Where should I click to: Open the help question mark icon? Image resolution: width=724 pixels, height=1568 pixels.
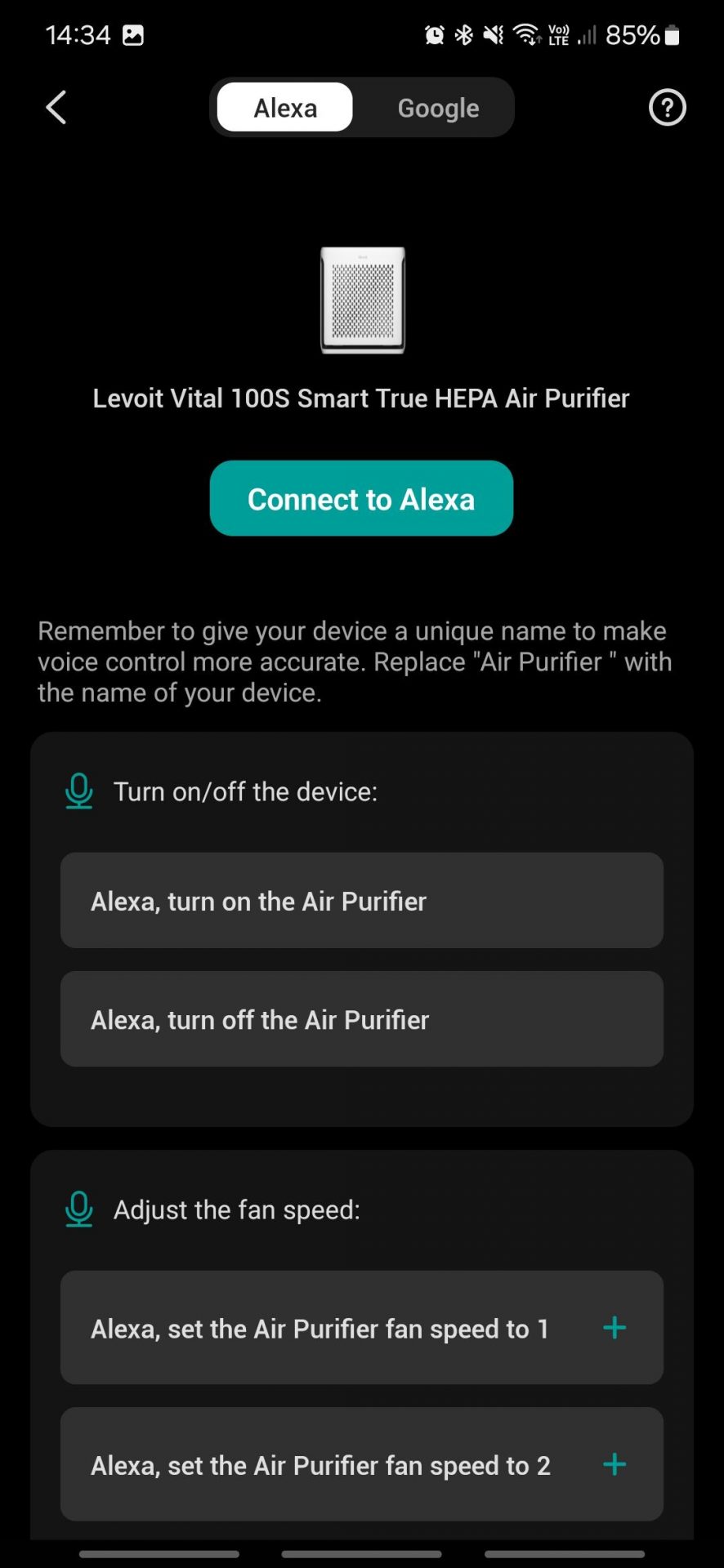667,108
